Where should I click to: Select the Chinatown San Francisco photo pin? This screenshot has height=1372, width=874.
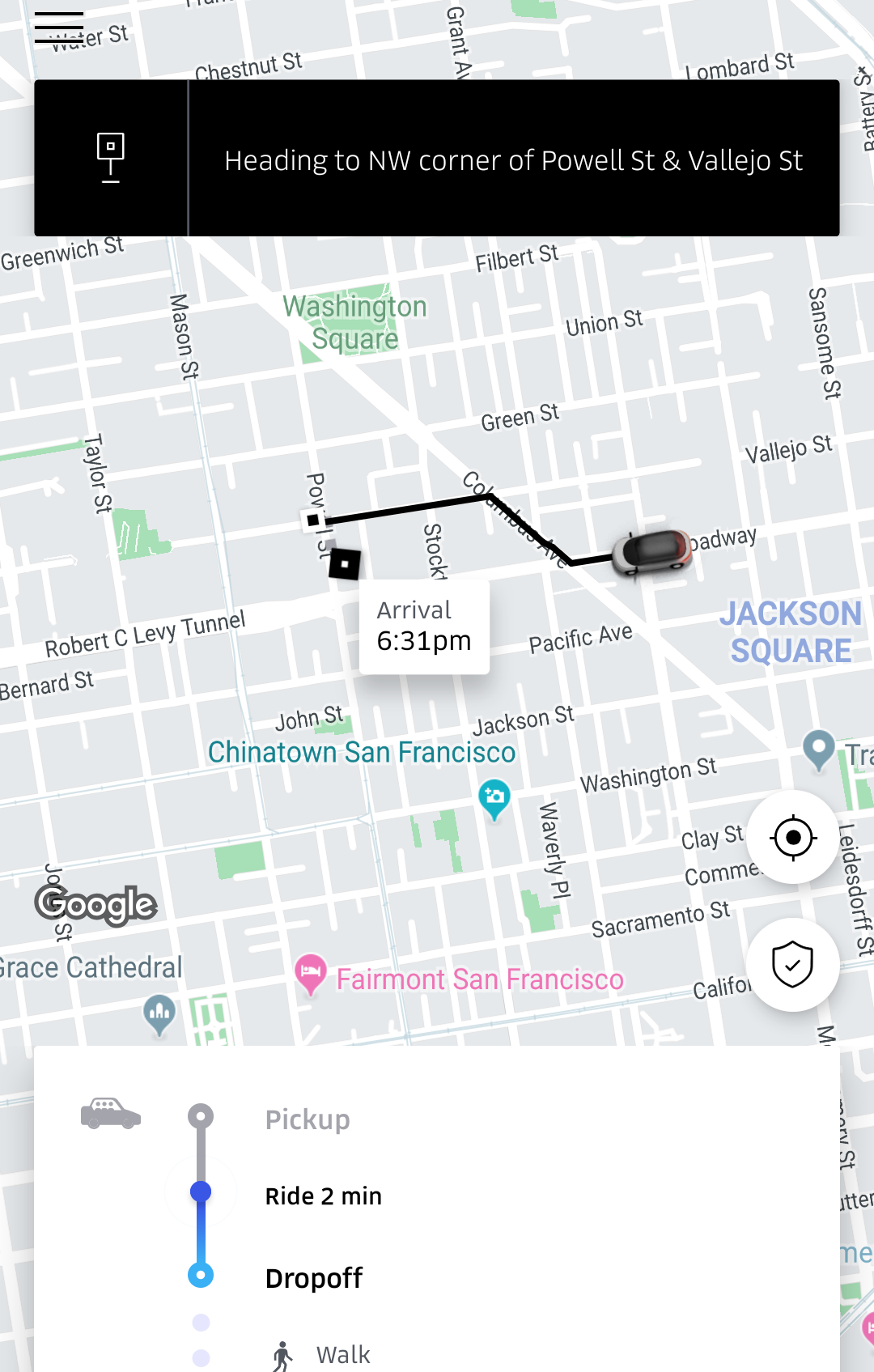pos(494,797)
